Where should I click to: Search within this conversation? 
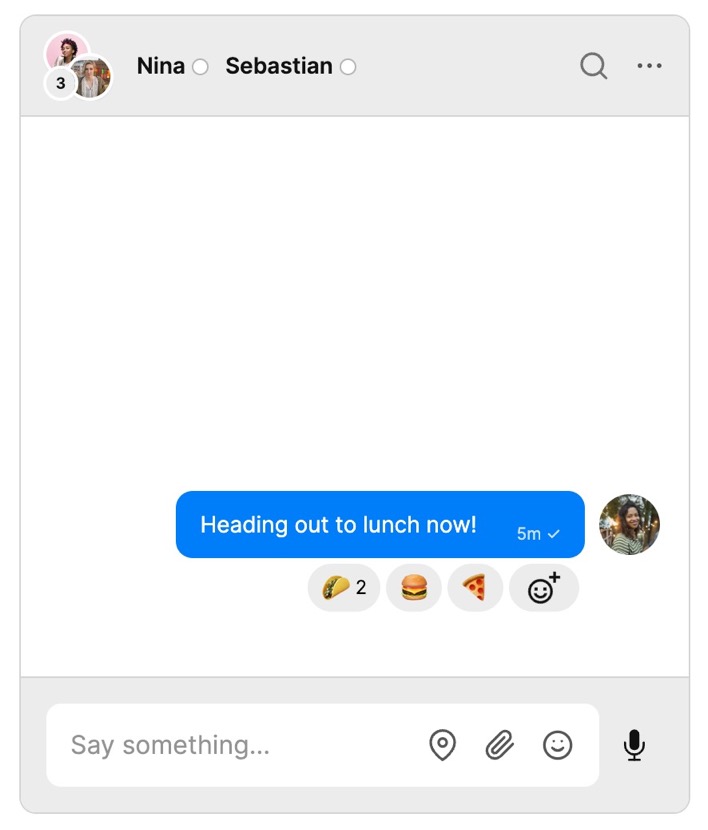[x=593, y=66]
